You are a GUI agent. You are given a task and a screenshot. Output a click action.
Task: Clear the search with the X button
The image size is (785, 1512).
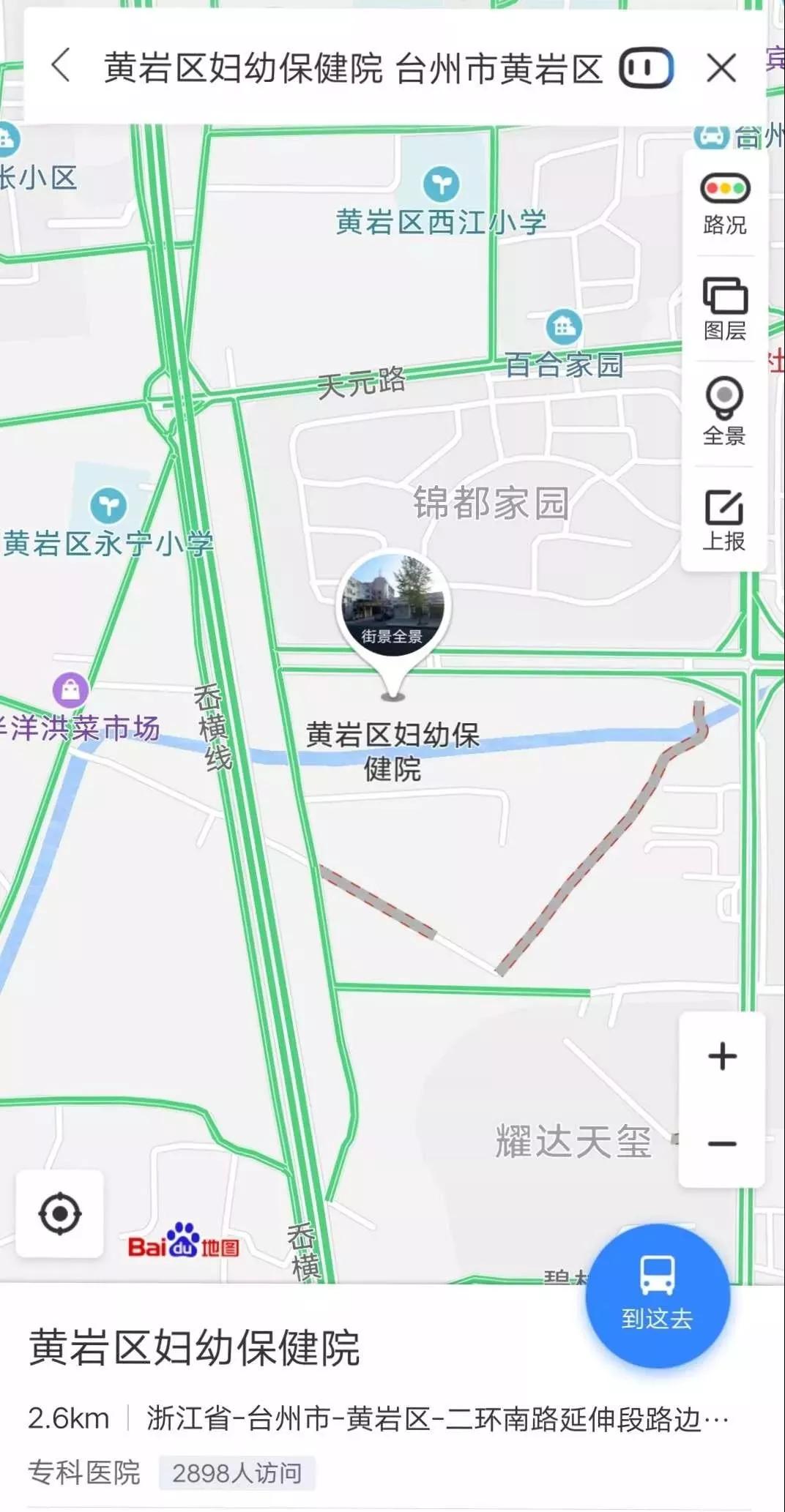tap(721, 69)
